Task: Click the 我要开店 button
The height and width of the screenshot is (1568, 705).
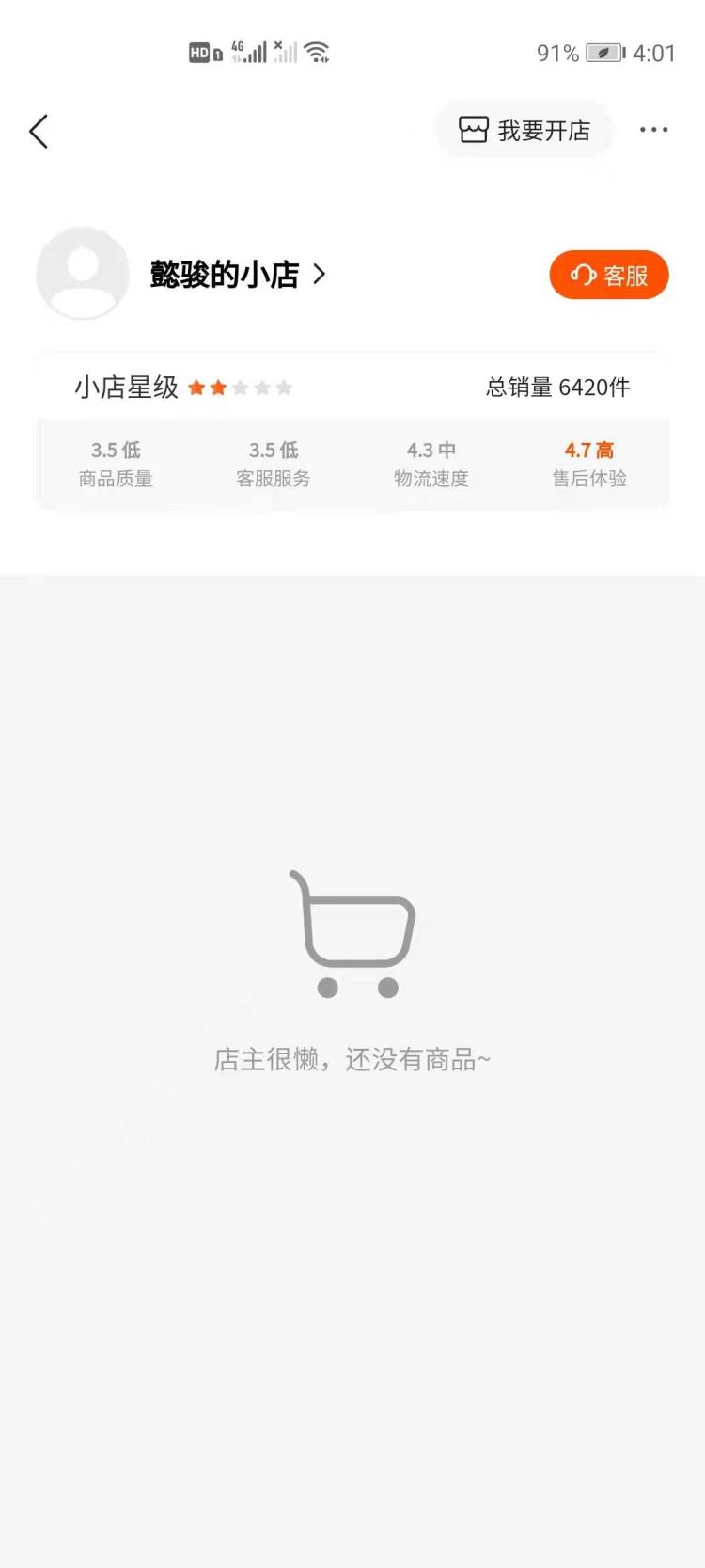Action: coord(525,130)
